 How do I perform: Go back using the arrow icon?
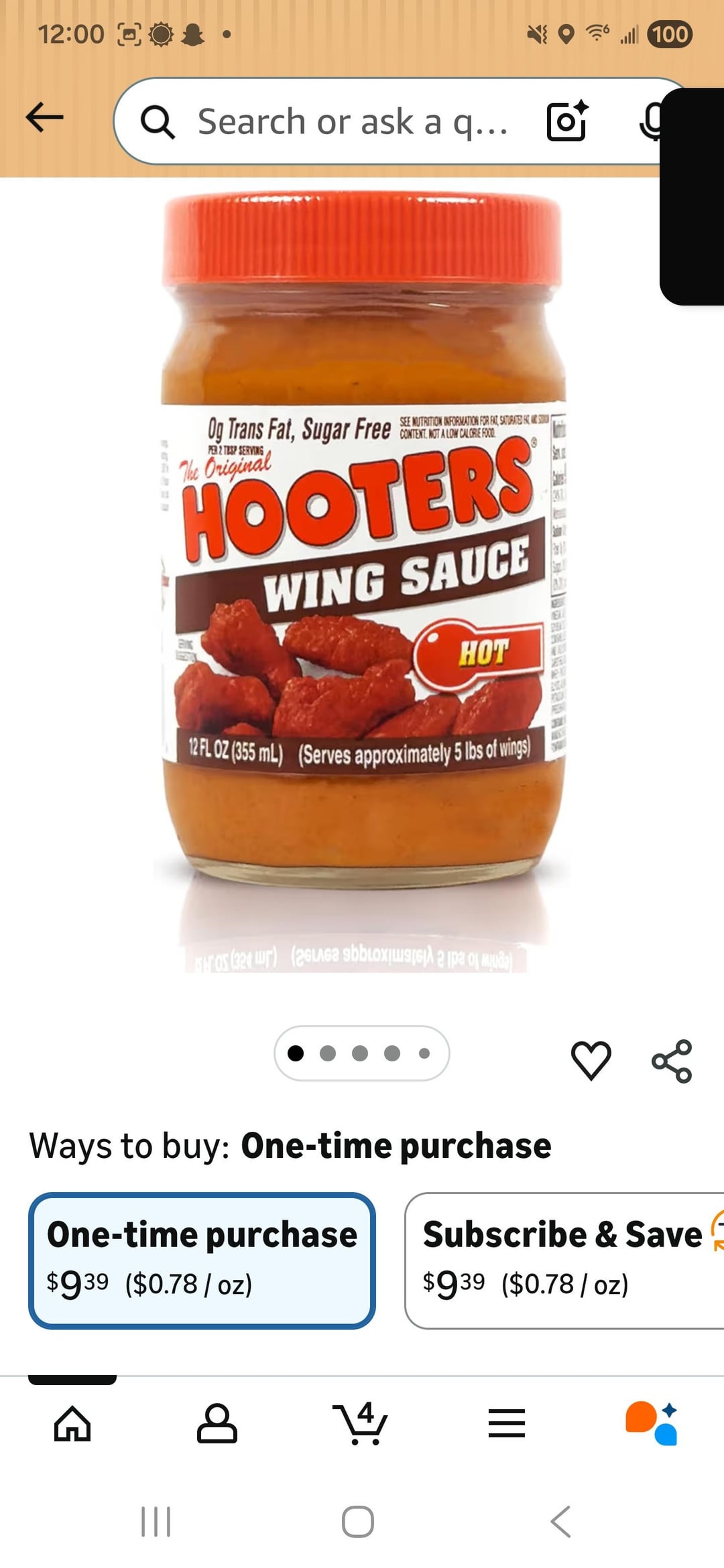[x=44, y=118]
